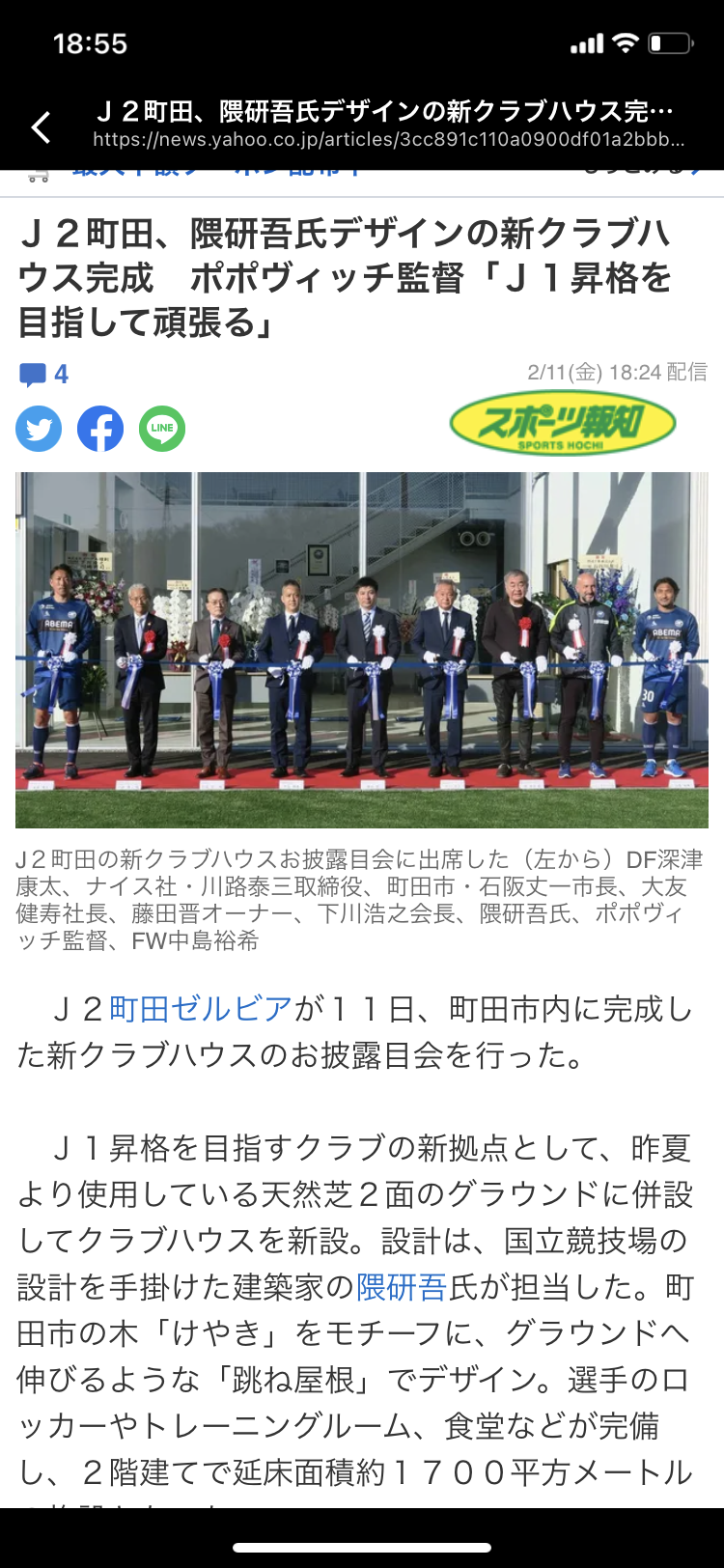The image size is (724, 1568).
Task: Share the article via LINE
Action: point(162,429)
